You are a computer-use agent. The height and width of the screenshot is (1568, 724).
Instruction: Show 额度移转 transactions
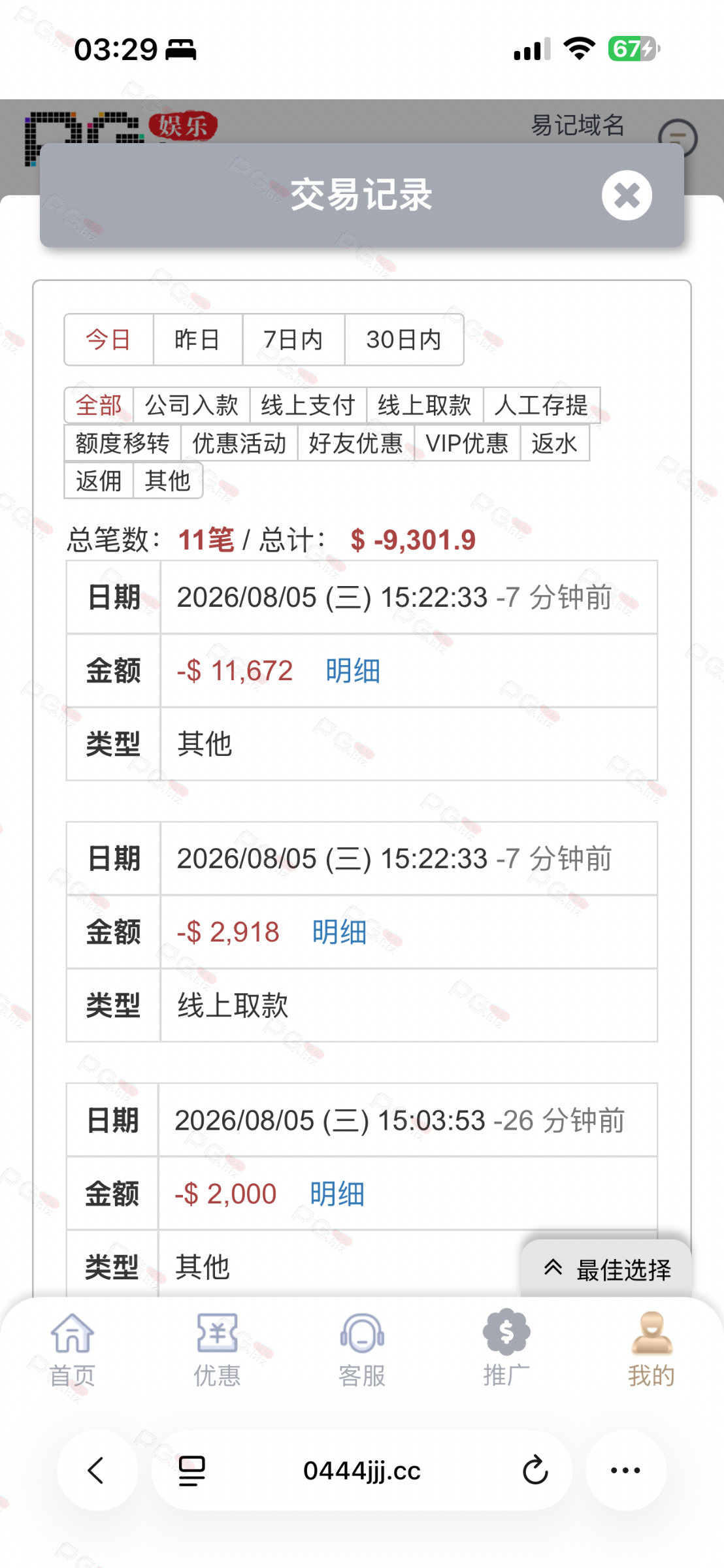pos(122,443)
